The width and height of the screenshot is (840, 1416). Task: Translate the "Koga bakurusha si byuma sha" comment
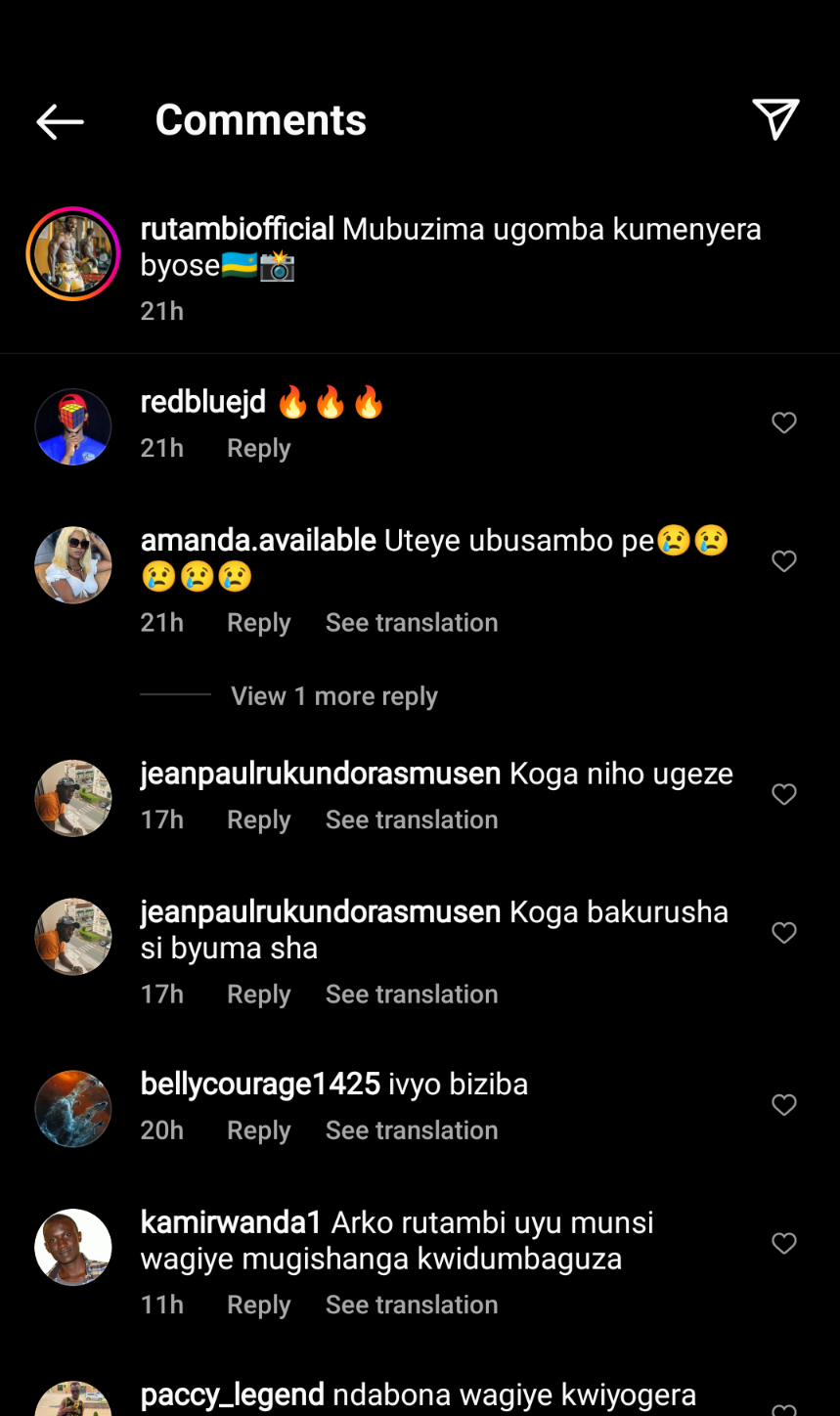pos(412,995)
